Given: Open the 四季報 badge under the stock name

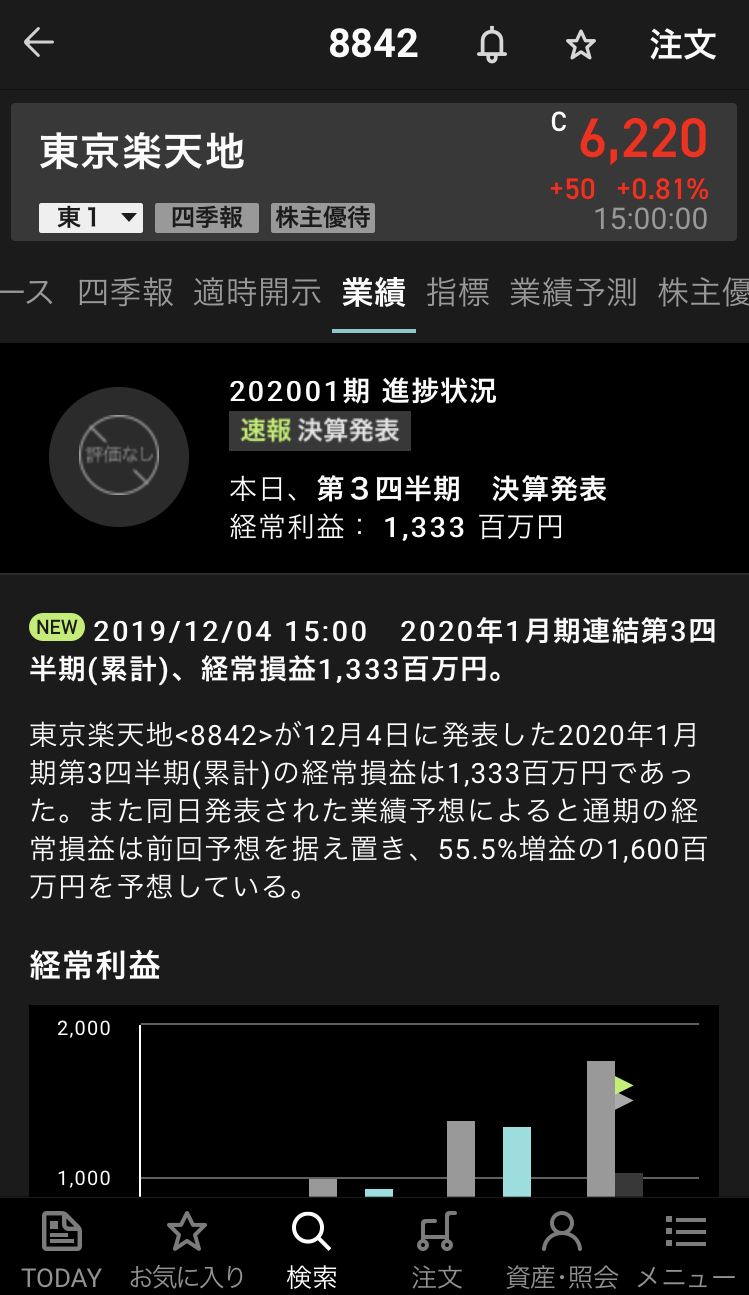Looking at the screenshot, I should [207, 218].
